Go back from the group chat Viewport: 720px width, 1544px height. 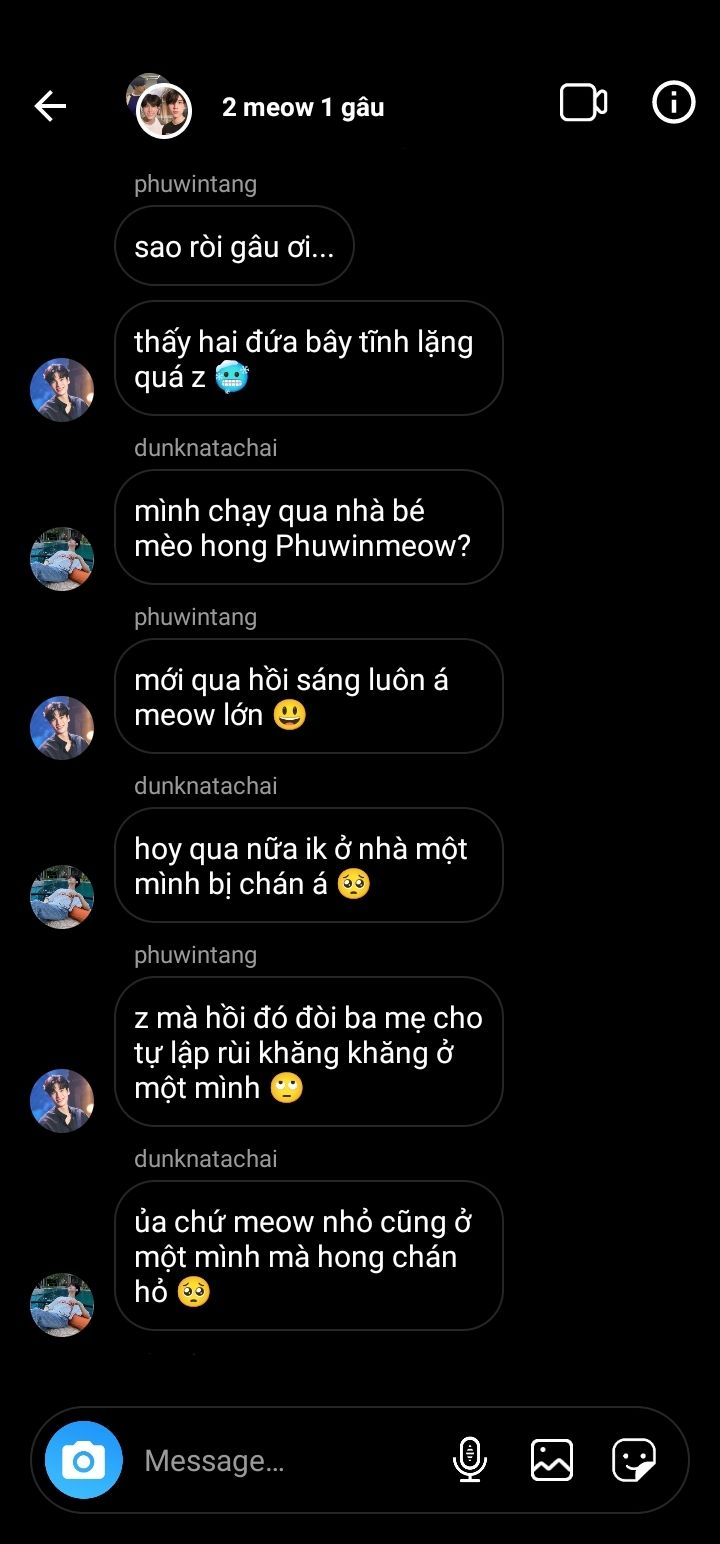pos(50,105)
